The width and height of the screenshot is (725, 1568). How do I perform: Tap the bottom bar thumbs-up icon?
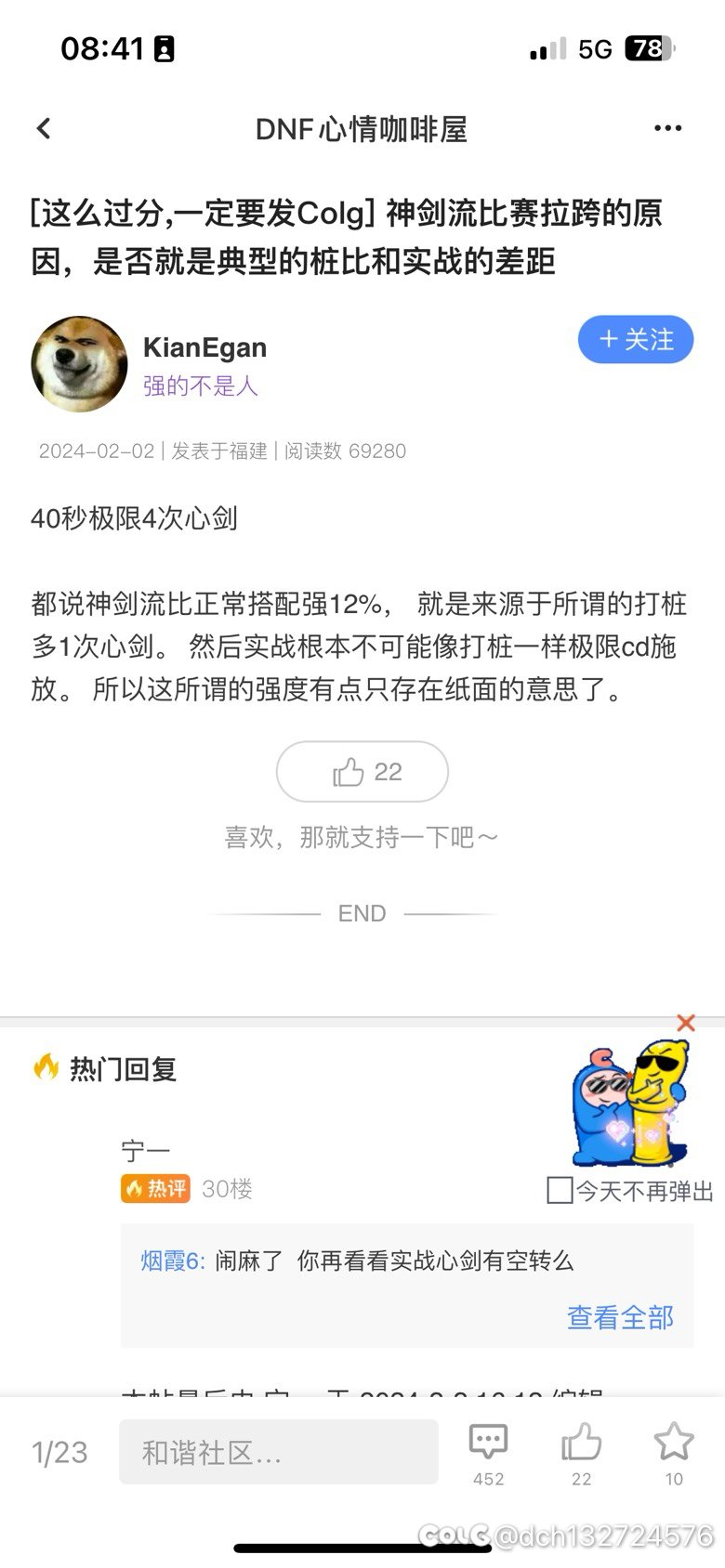[x=581, y=1453]
